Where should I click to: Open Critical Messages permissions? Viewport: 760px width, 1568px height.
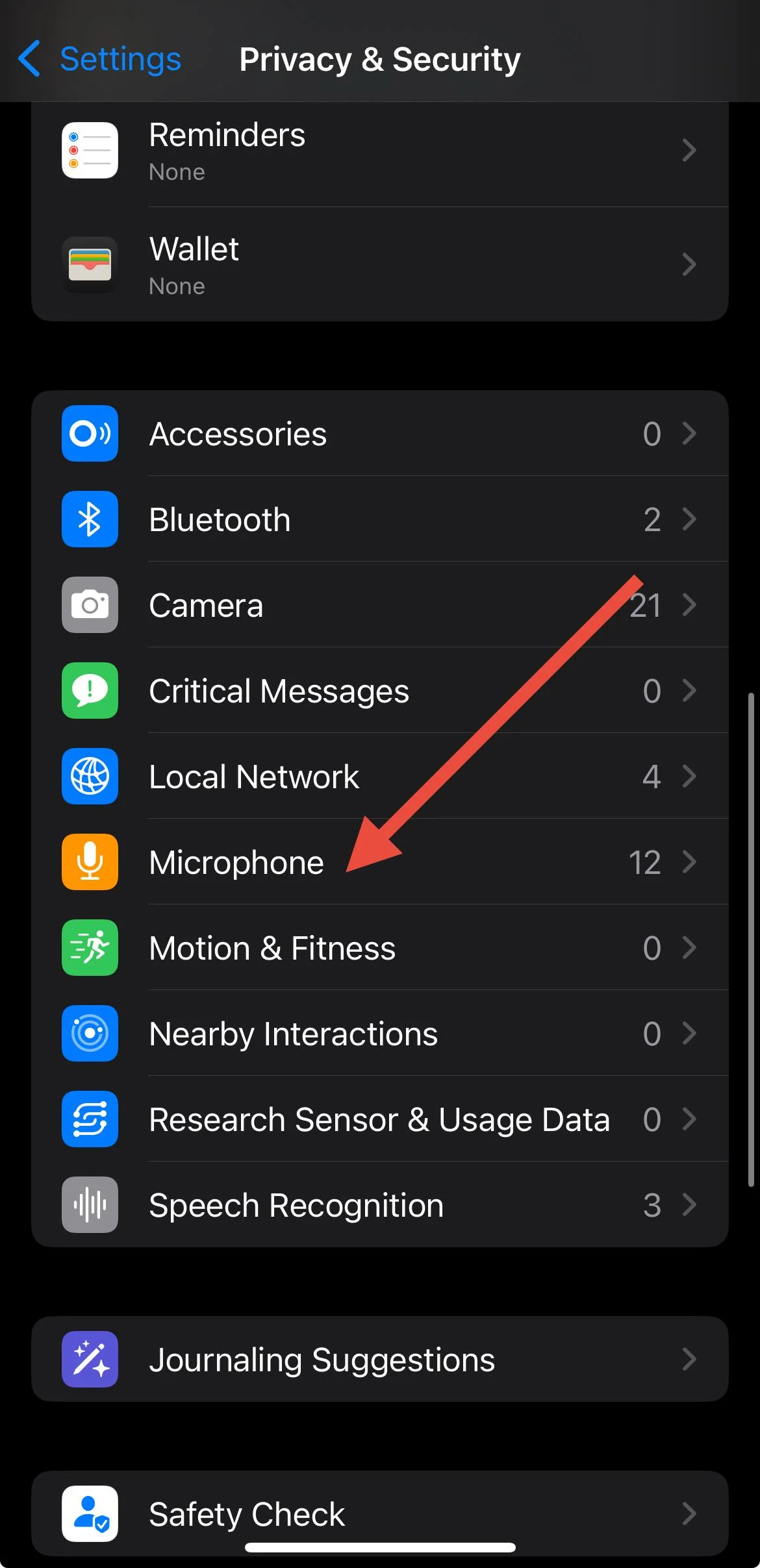click(379, 691)
